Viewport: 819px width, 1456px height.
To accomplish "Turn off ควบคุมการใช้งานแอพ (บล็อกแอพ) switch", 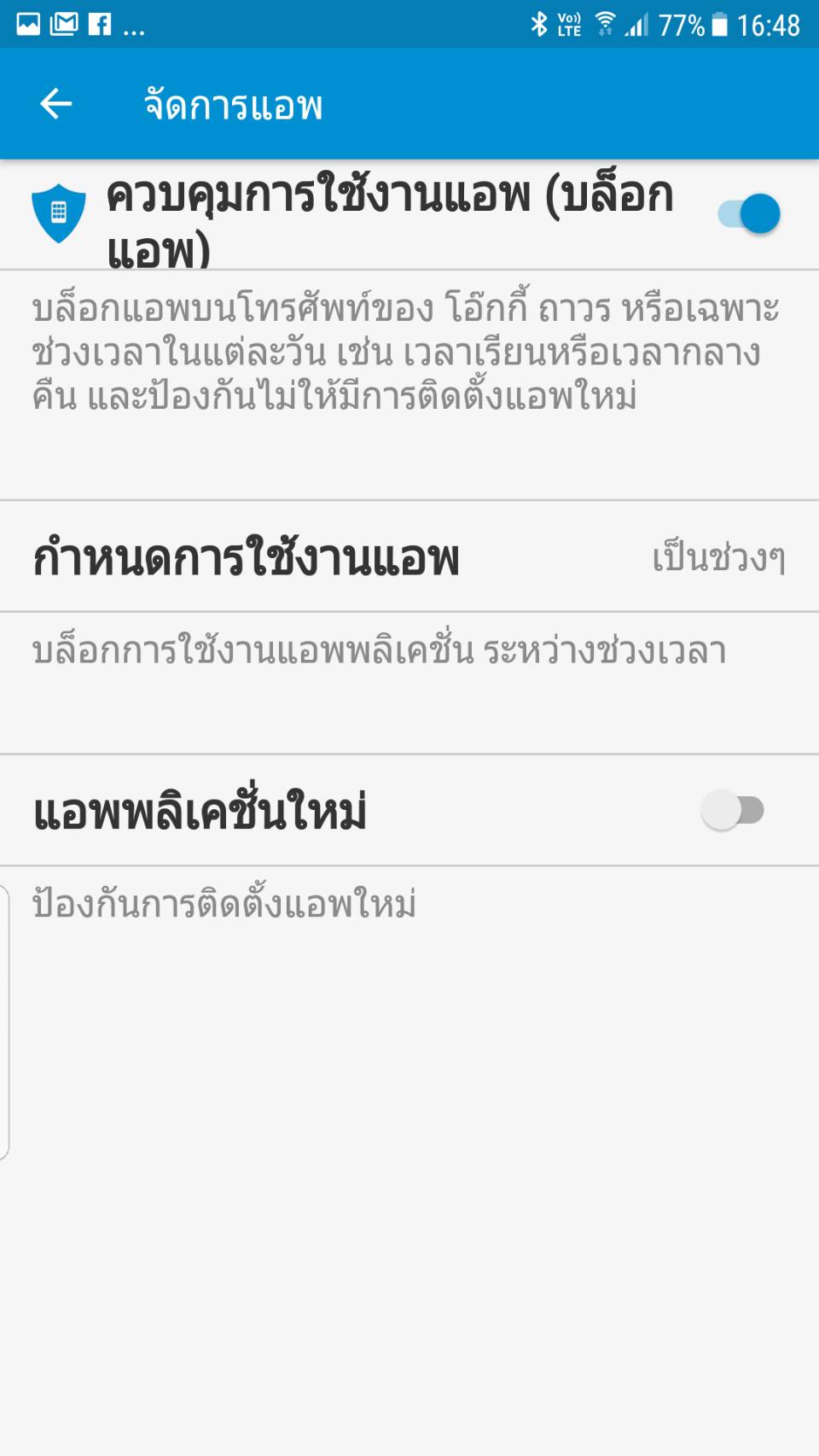I will coord(748,214).
